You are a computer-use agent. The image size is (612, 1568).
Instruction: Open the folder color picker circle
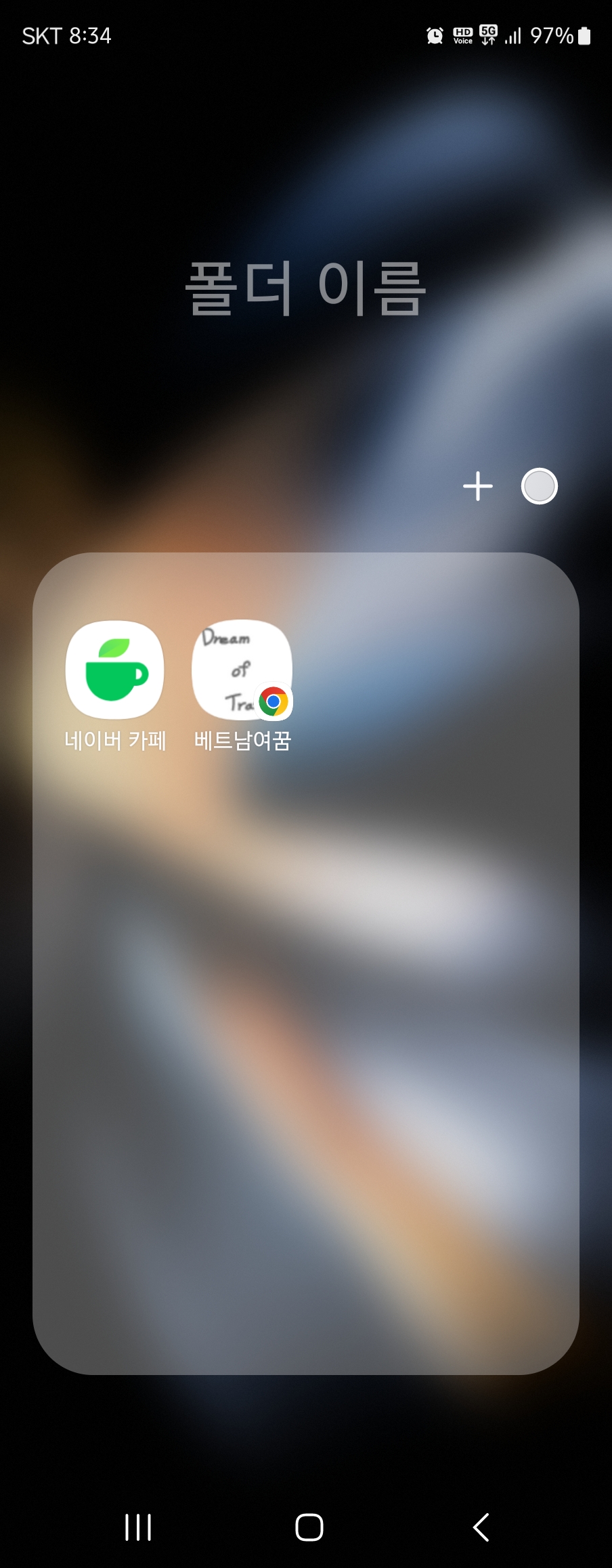pyautogui.click(x=540, y=486)
